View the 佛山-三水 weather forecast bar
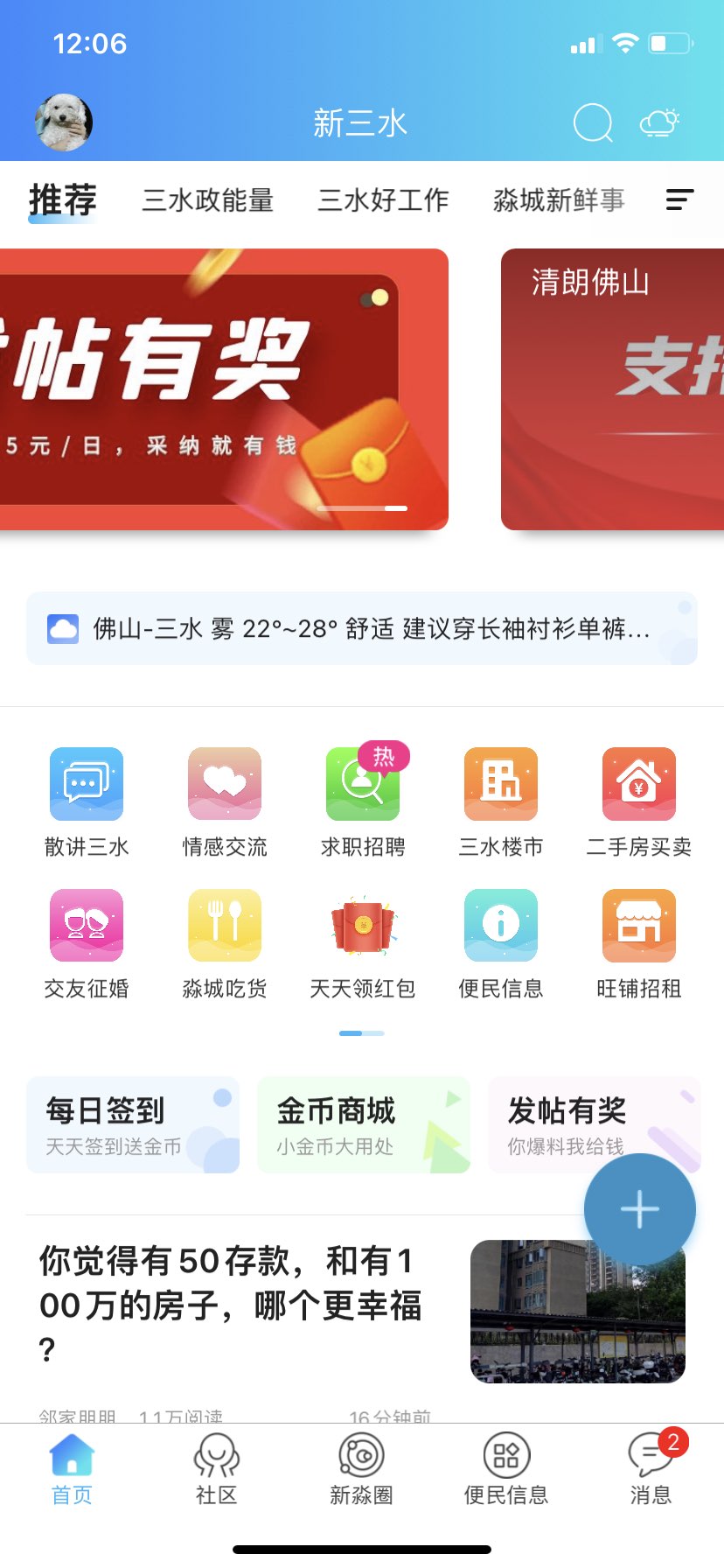This screenshot has height=1568, width=724. (361, 628)
